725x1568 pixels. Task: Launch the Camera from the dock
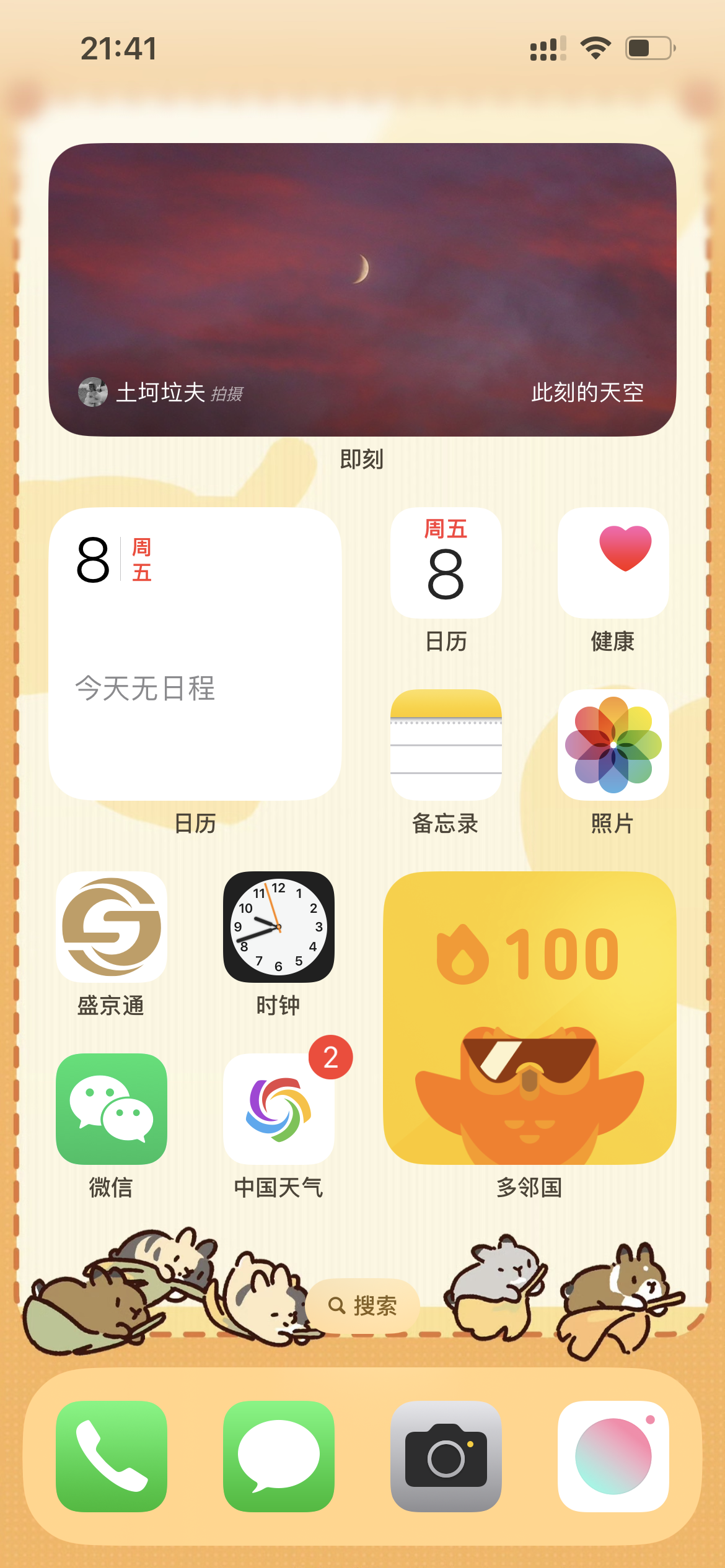coord(446,1457)
